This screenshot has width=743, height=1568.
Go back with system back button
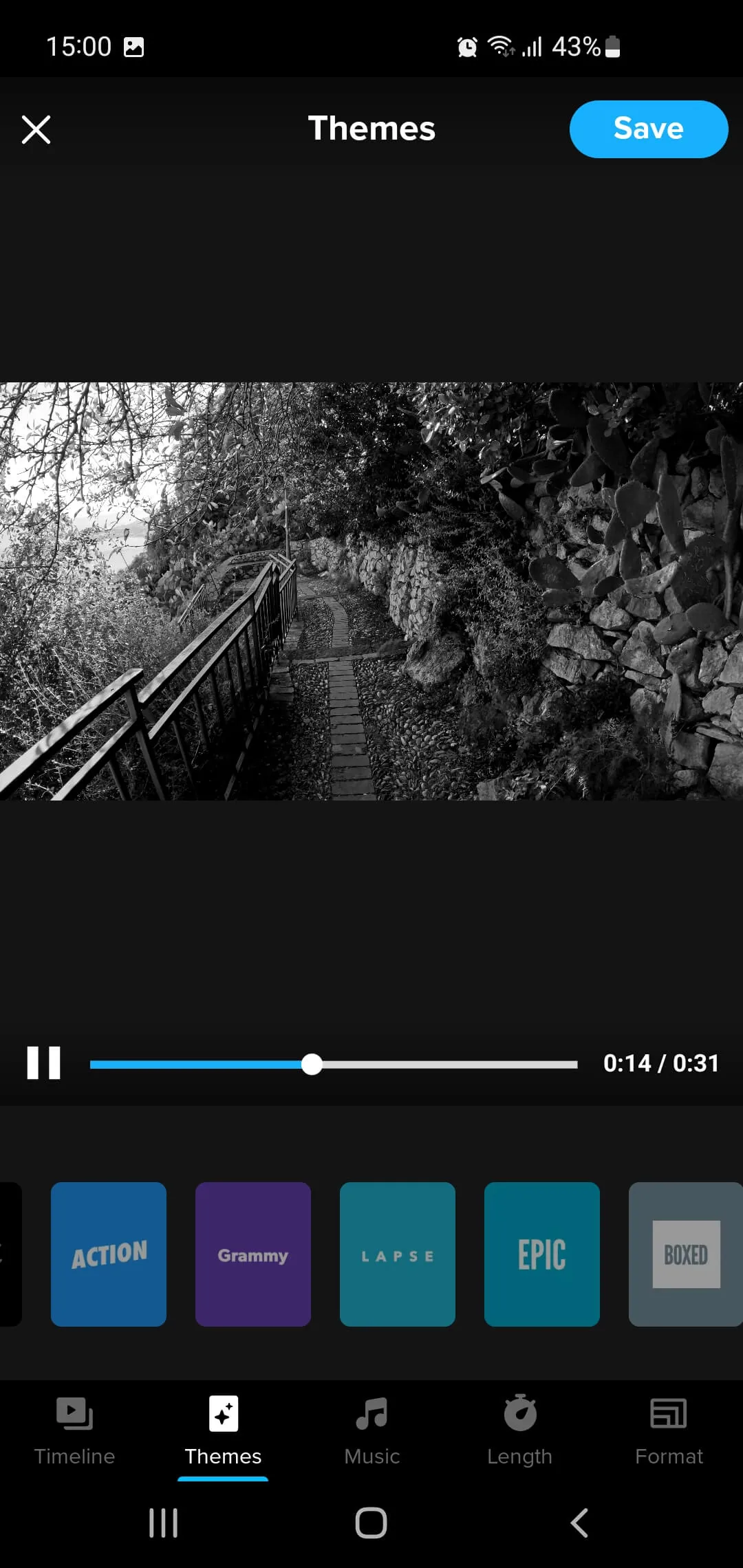point(579,1523)
